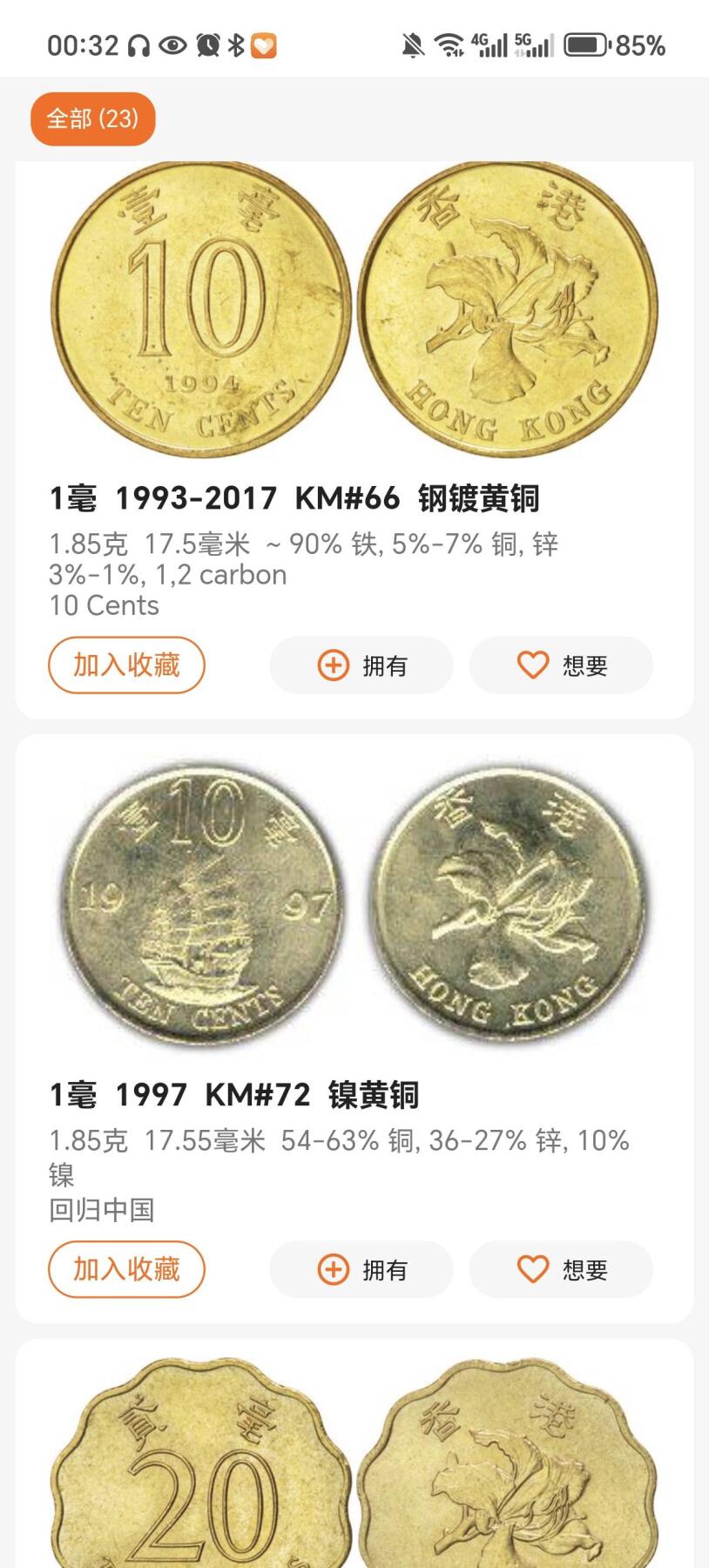Add the KM#66 coin to 想要
Screen dimensions: 709x1568
coord(561,666)
